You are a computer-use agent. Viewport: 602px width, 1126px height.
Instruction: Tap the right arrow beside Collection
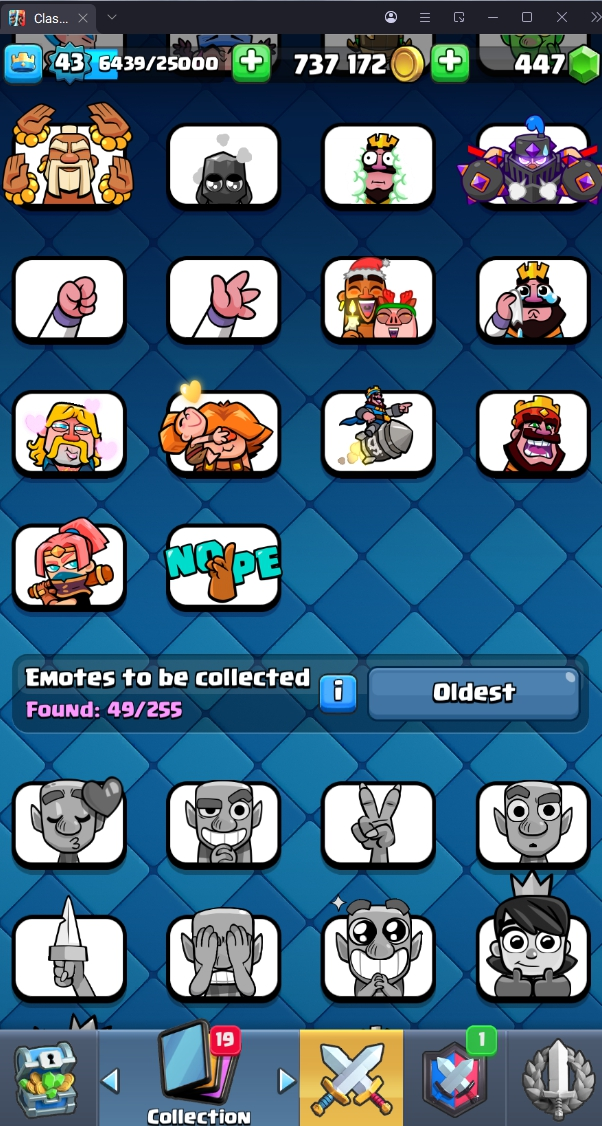[x=287, y=1080]
